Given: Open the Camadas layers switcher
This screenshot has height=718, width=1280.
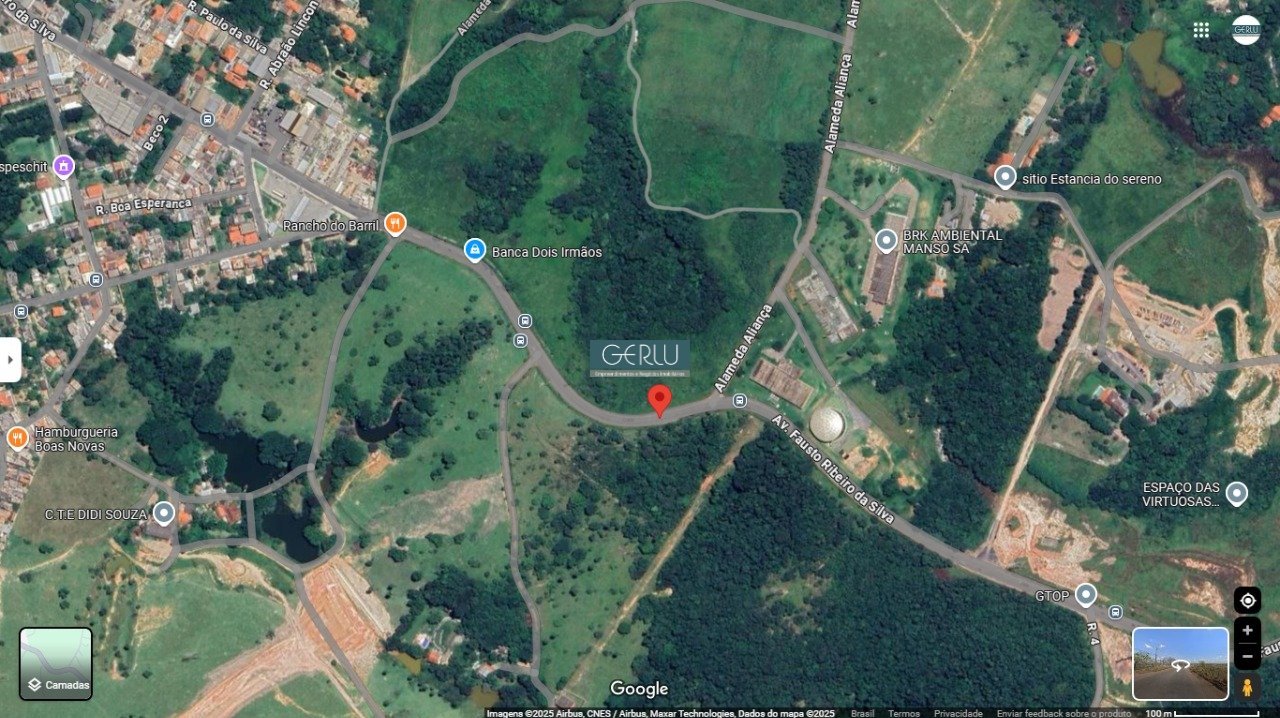Looking at the screenshot, I should click(56, 663).
